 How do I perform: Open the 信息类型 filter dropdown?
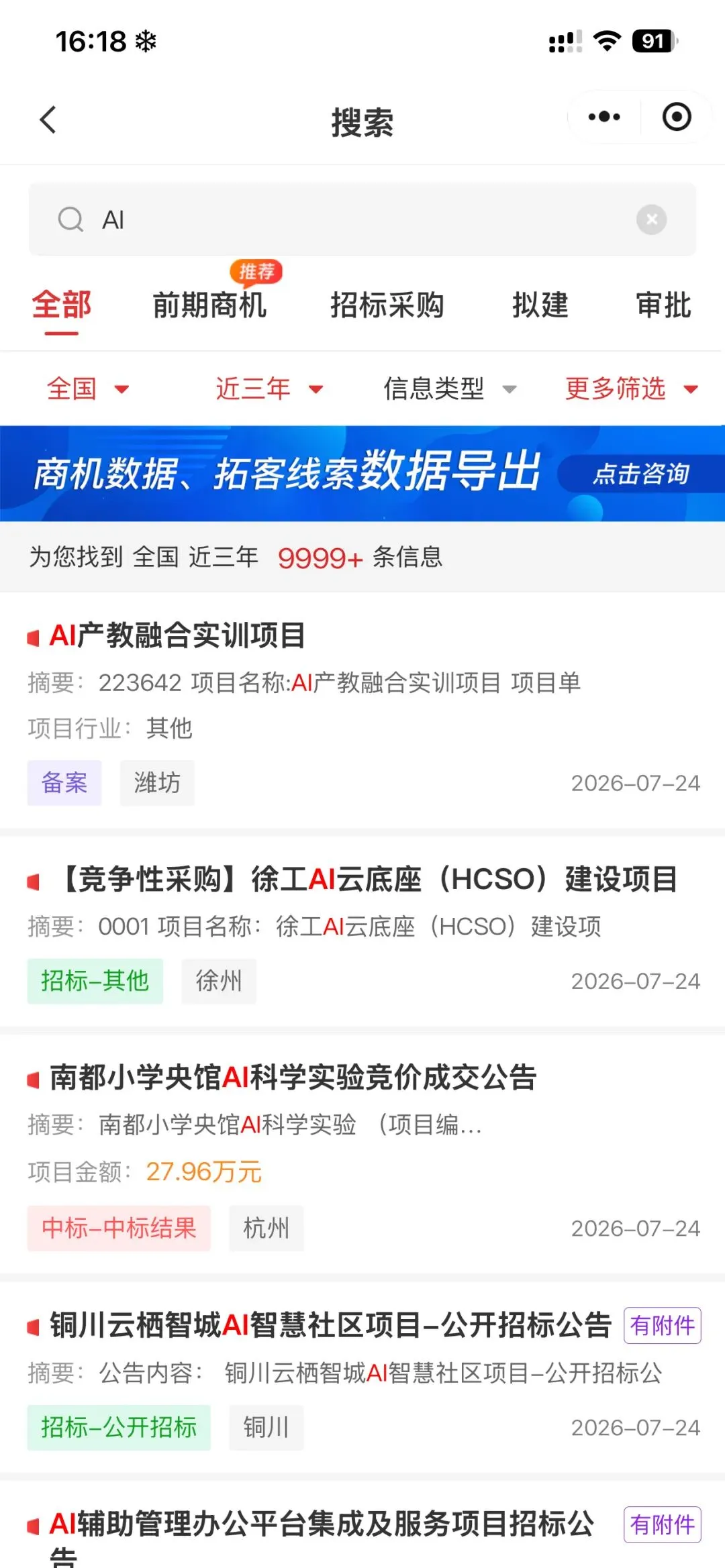pos(450,388)
